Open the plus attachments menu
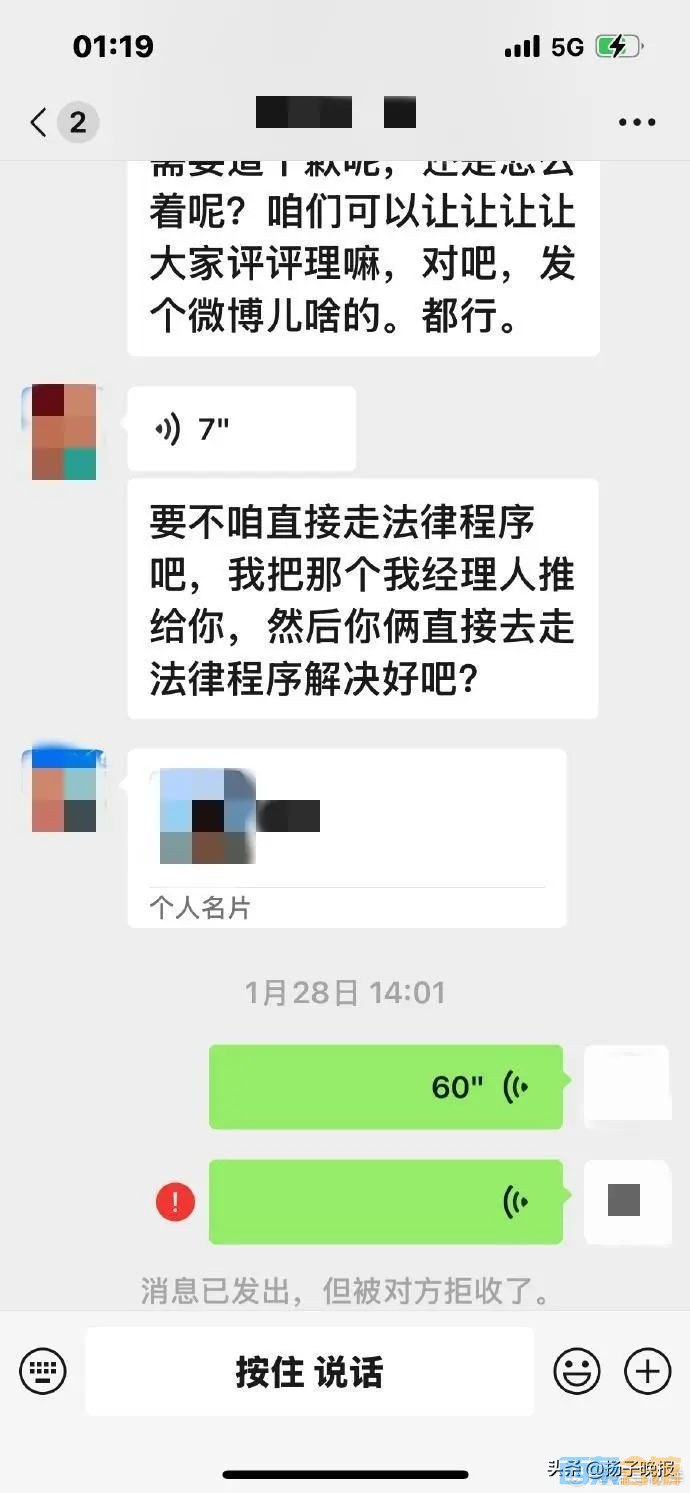The width and height of the screenshot is (690, 1493). pos(647,1371)
